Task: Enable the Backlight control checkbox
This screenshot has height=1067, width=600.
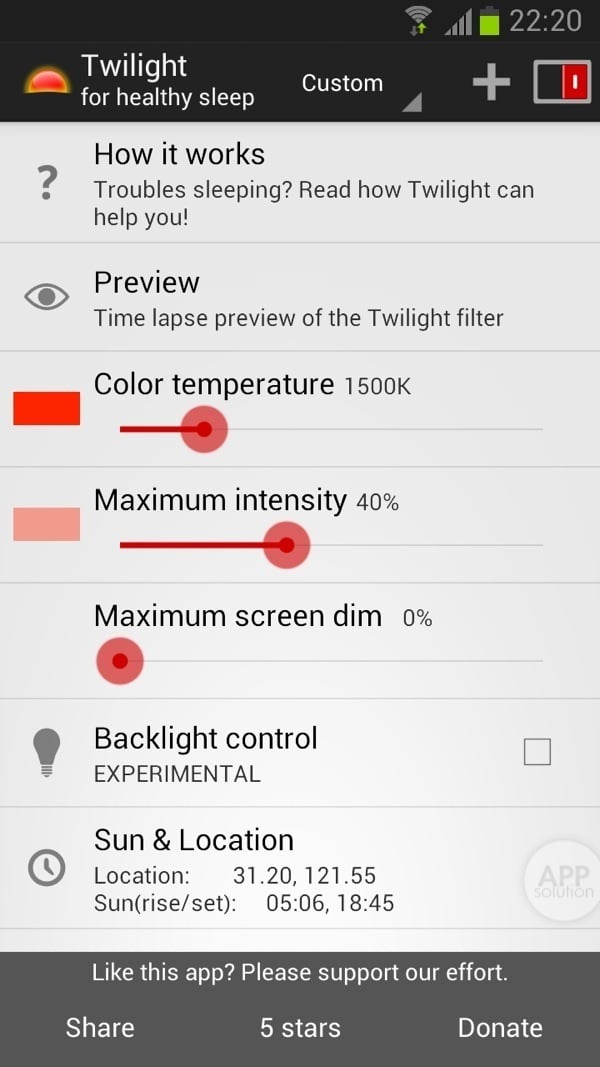Action: click(x=537, y=752)
